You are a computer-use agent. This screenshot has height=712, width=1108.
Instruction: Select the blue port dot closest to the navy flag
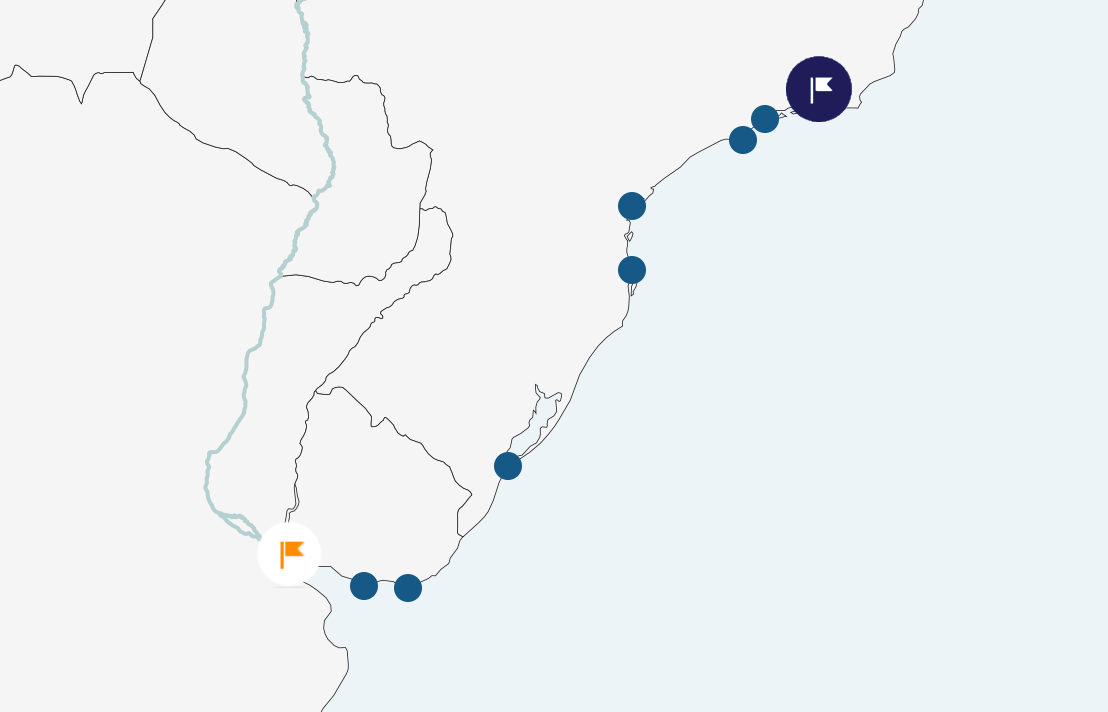(765, 119)
